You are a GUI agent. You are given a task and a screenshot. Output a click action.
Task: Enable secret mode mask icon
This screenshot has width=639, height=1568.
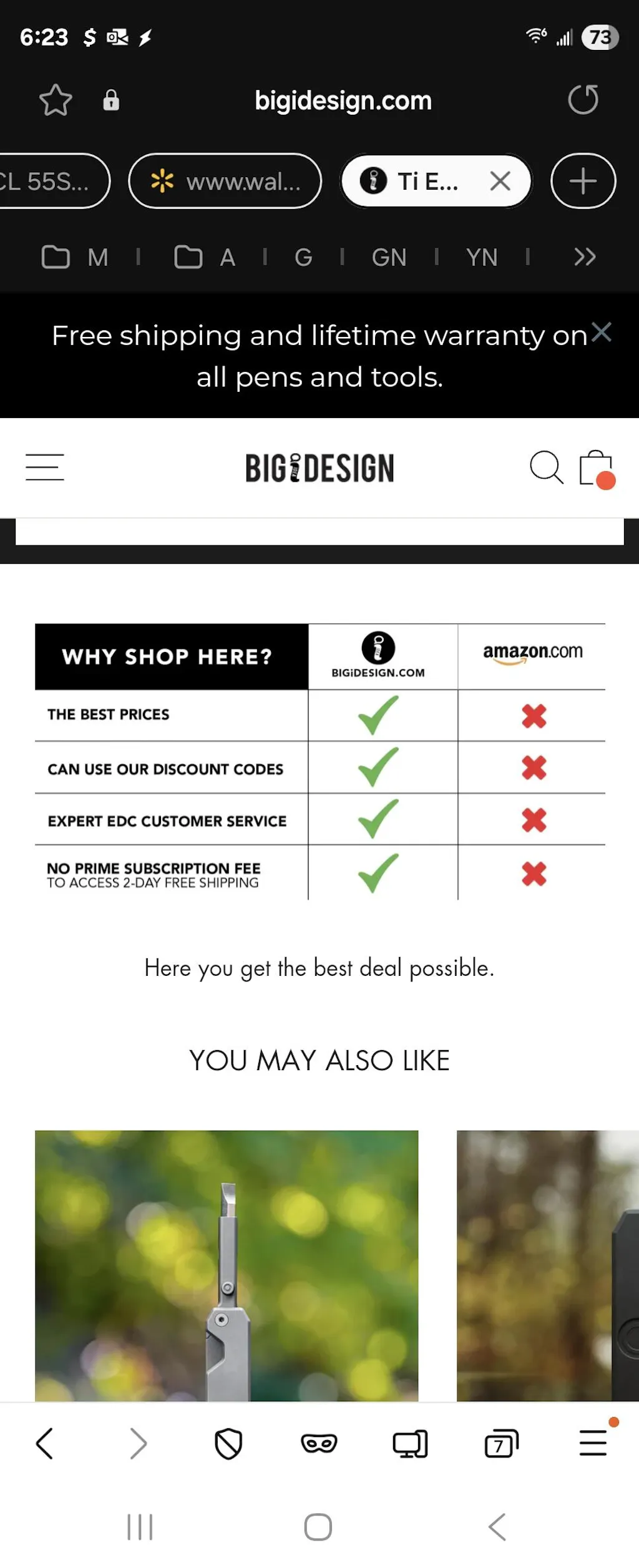click(x=319, y=1443)
